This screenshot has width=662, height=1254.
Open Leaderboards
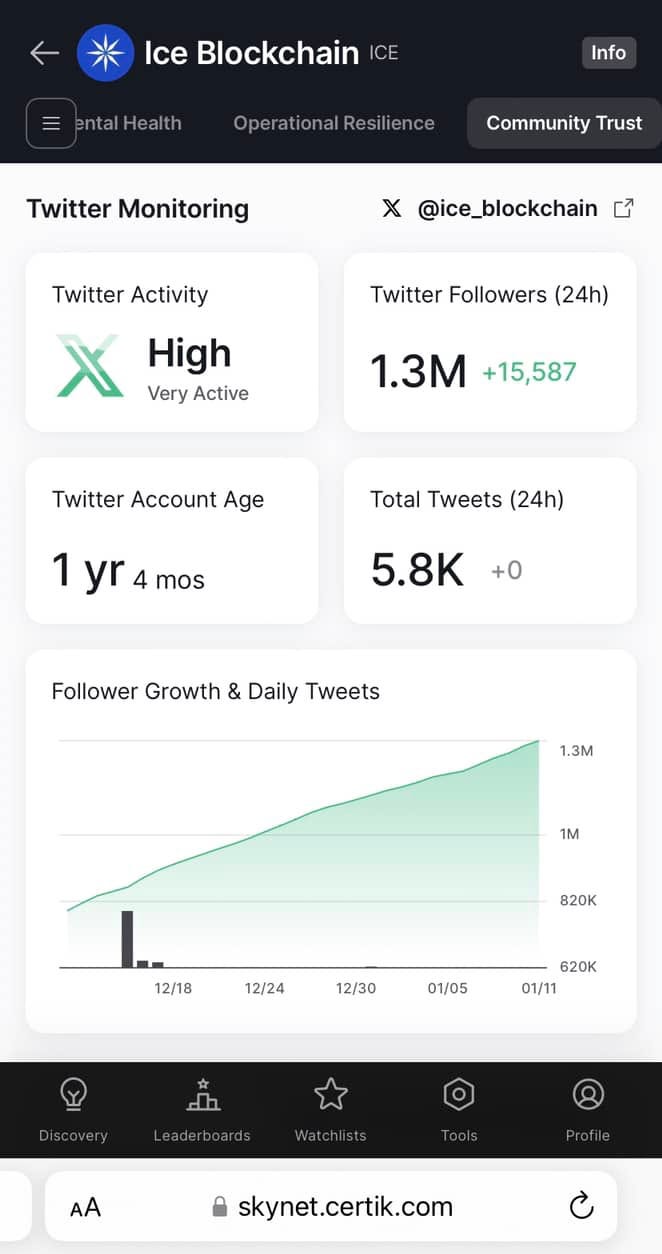202,1109
